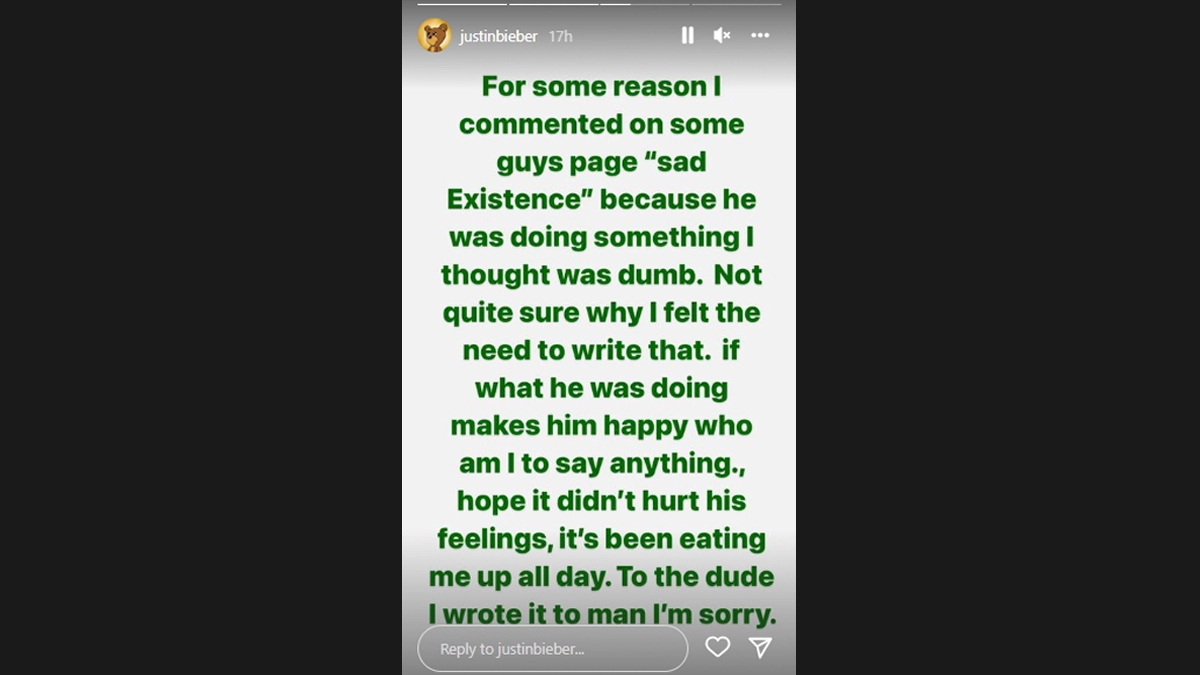Viewport: 1200px width, 675px height.
Task: Tap the Reply to justinbieber field
Action: [x=552, y=649]
